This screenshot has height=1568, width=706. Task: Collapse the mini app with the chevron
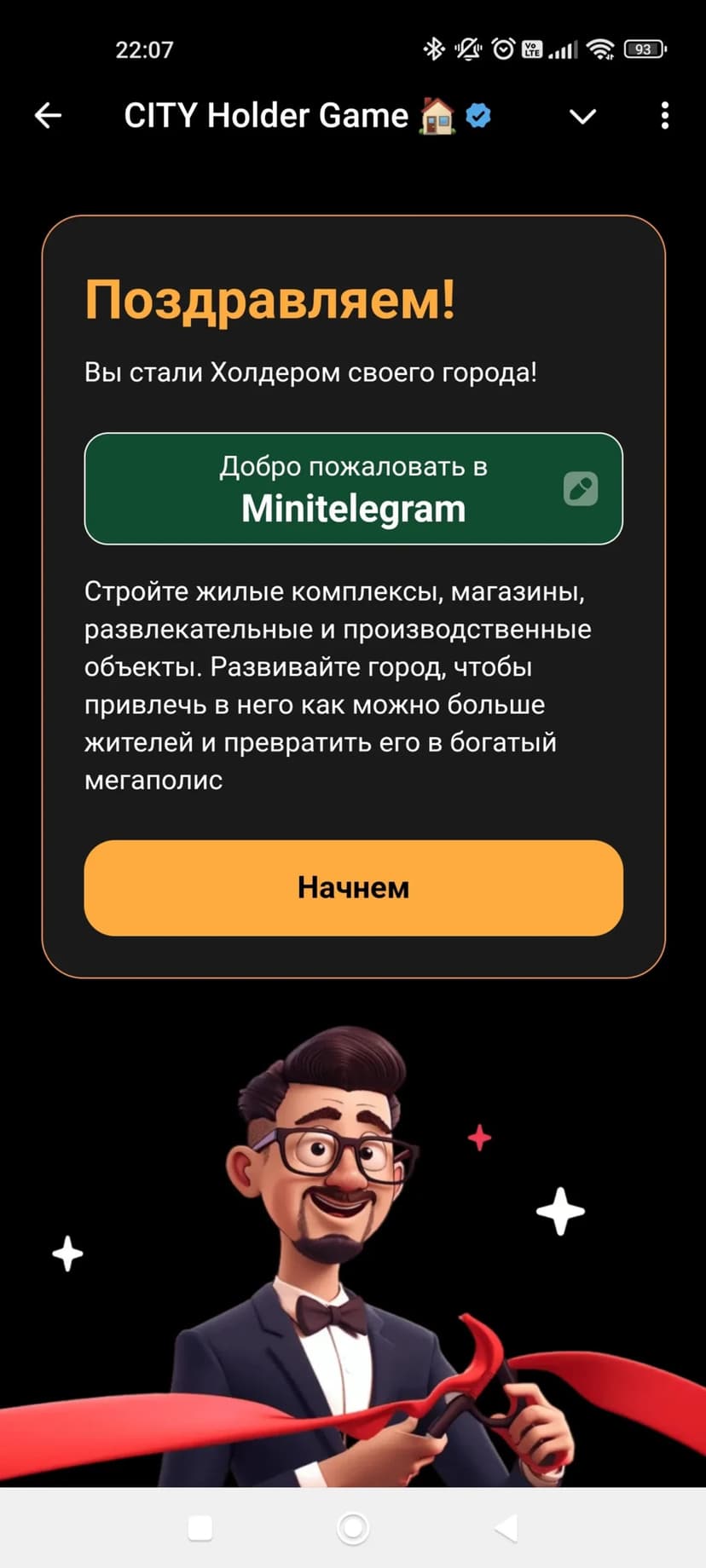coord(582,116)
